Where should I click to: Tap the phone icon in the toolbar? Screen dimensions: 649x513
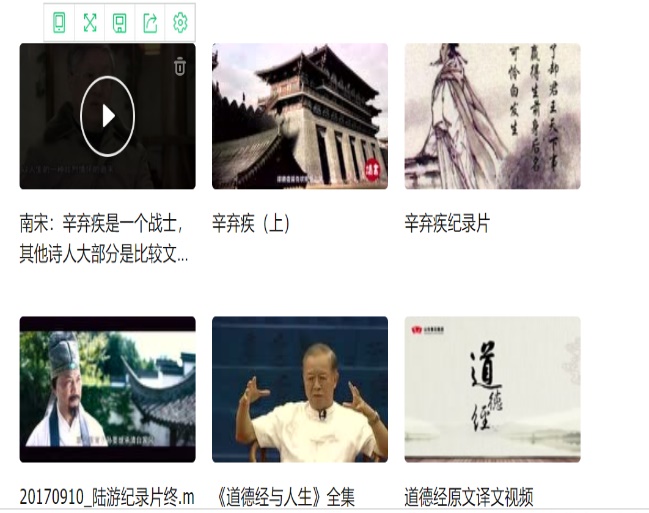coord(59,23)
